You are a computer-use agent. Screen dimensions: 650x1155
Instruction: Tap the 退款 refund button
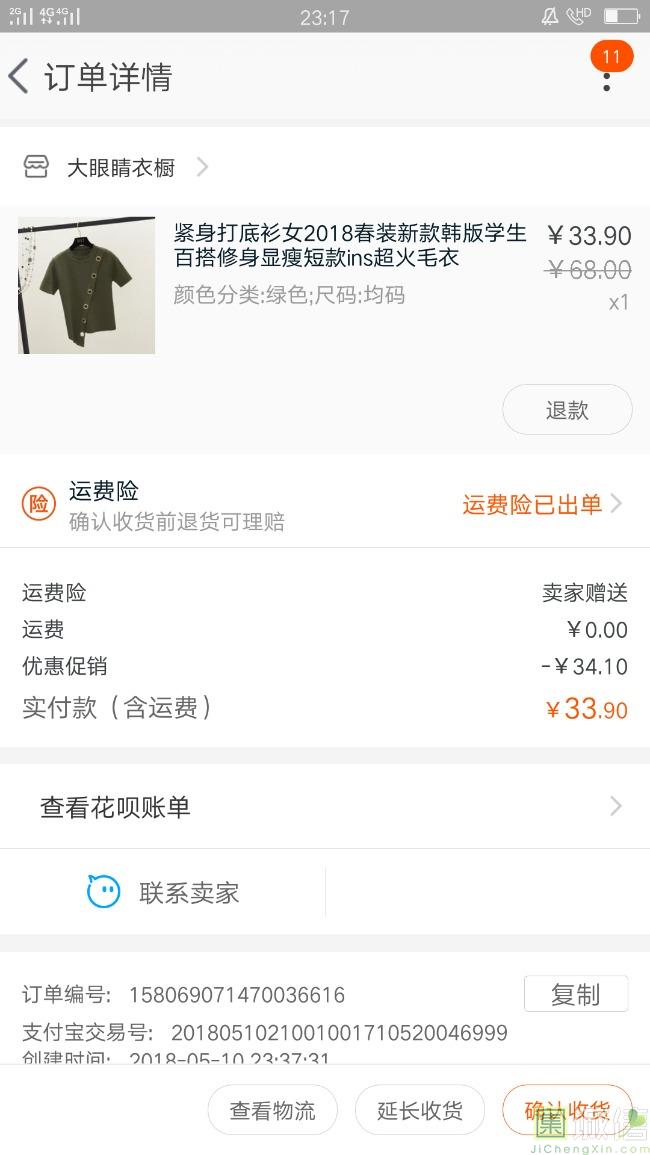tap(567, 410)
